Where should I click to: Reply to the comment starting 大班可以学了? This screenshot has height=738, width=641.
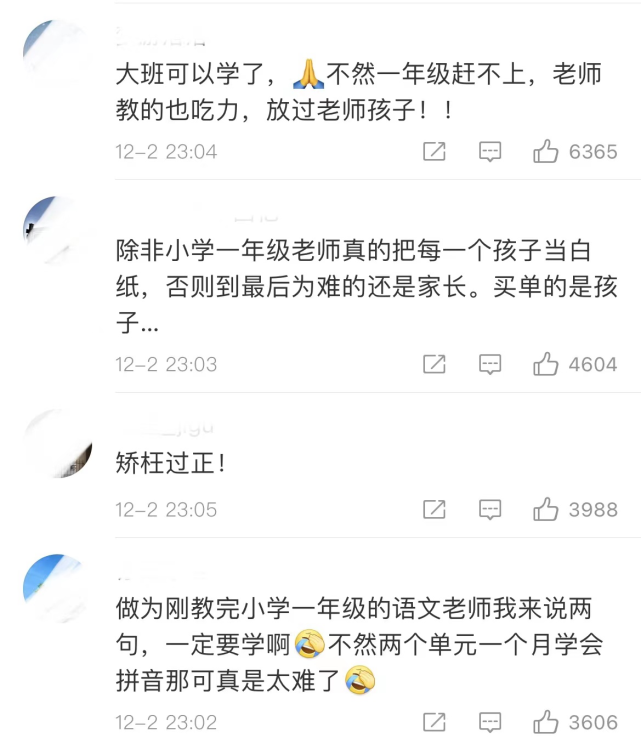[x=490, y=152]
